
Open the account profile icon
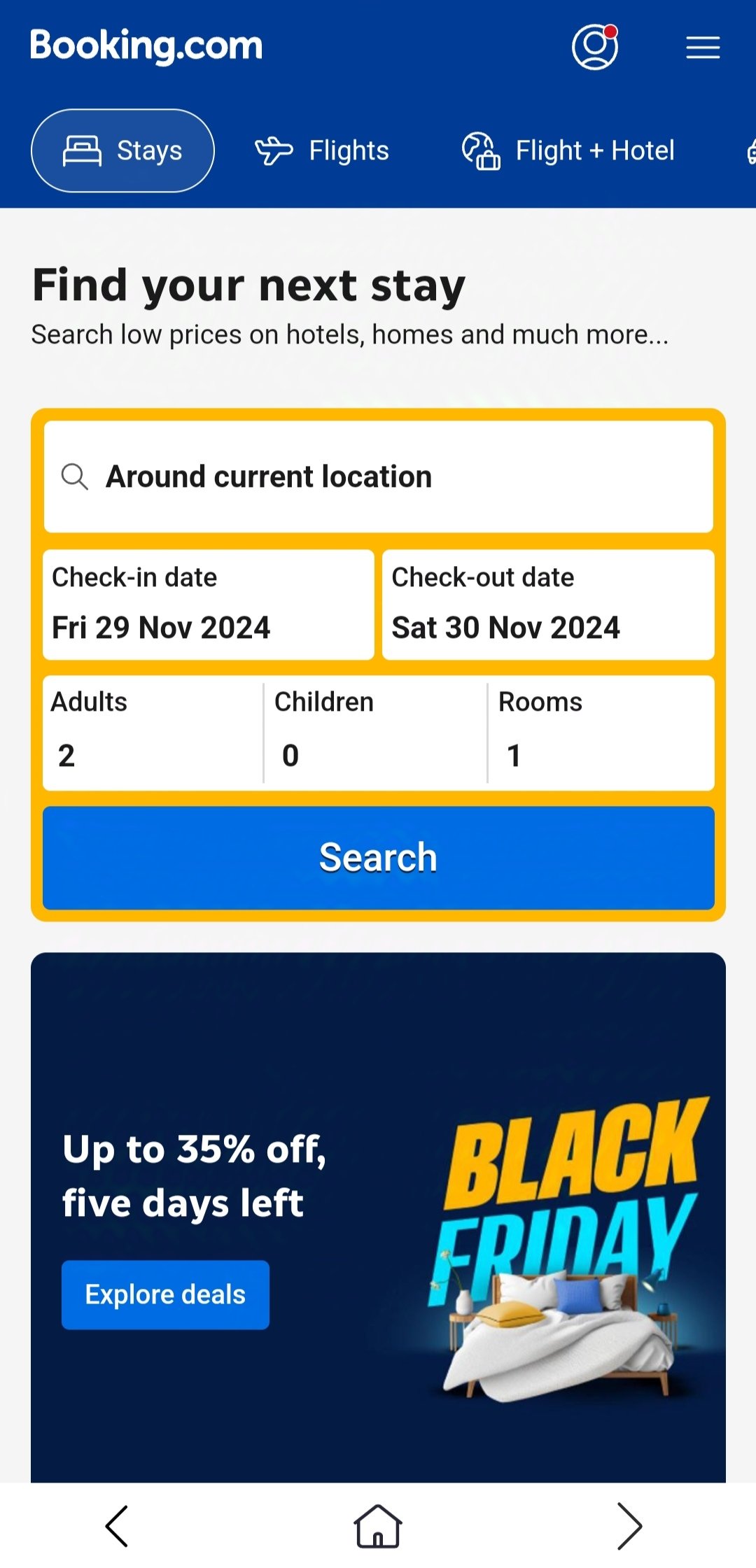coord(595,47)
